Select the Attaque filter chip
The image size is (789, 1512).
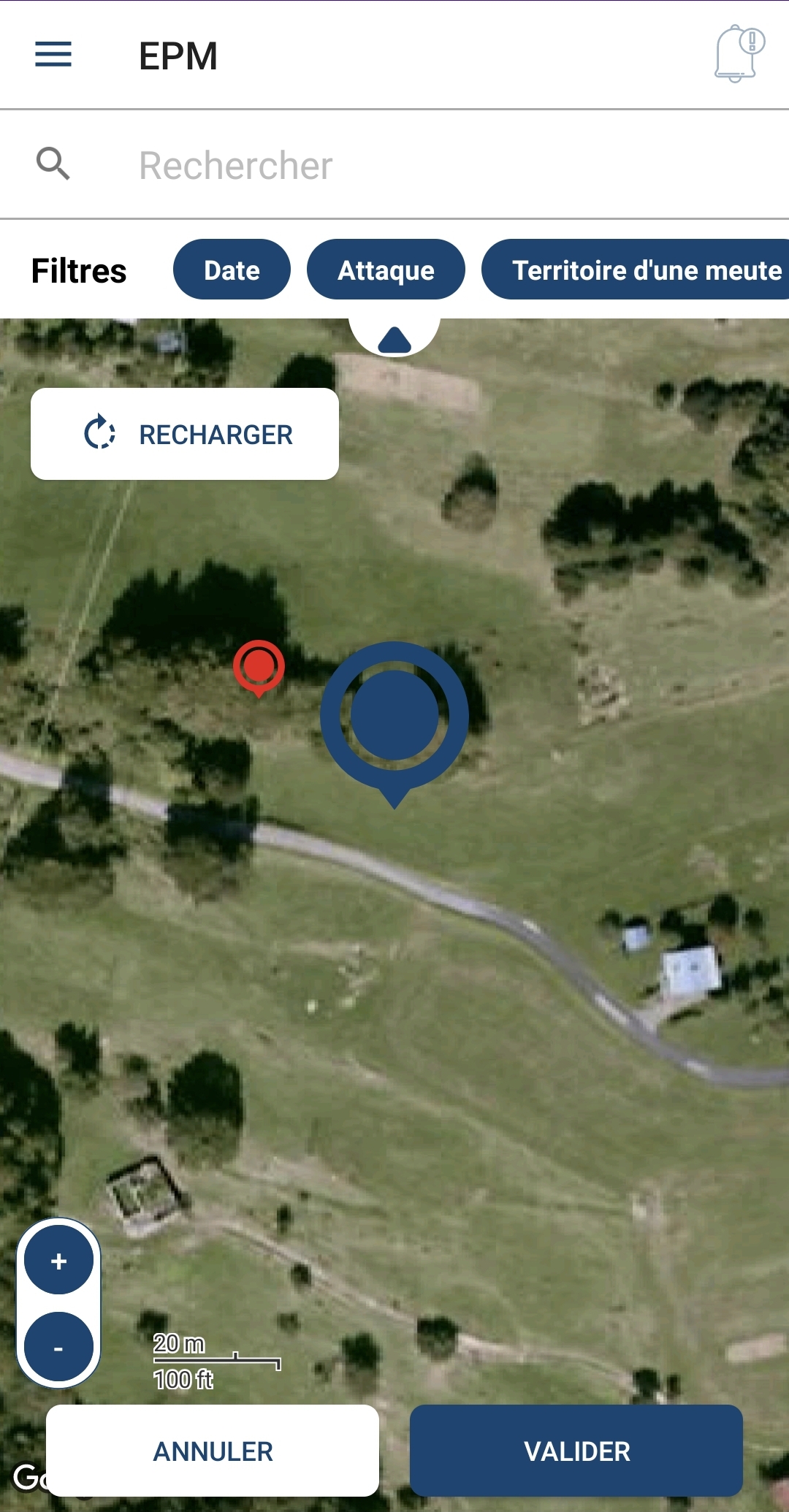coord(386,270)
